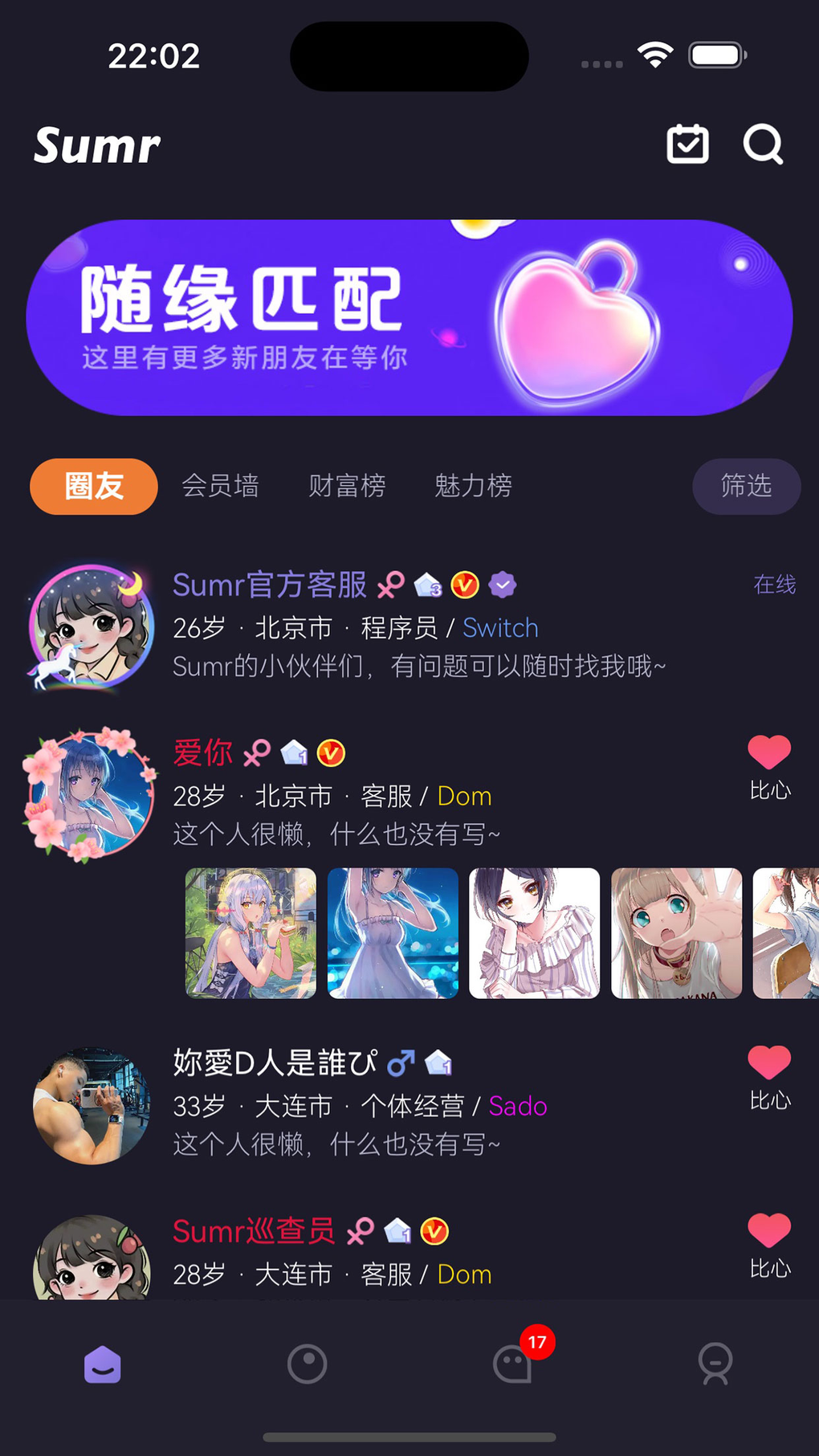Tap the level badge with number 3

tap(426, 585)
